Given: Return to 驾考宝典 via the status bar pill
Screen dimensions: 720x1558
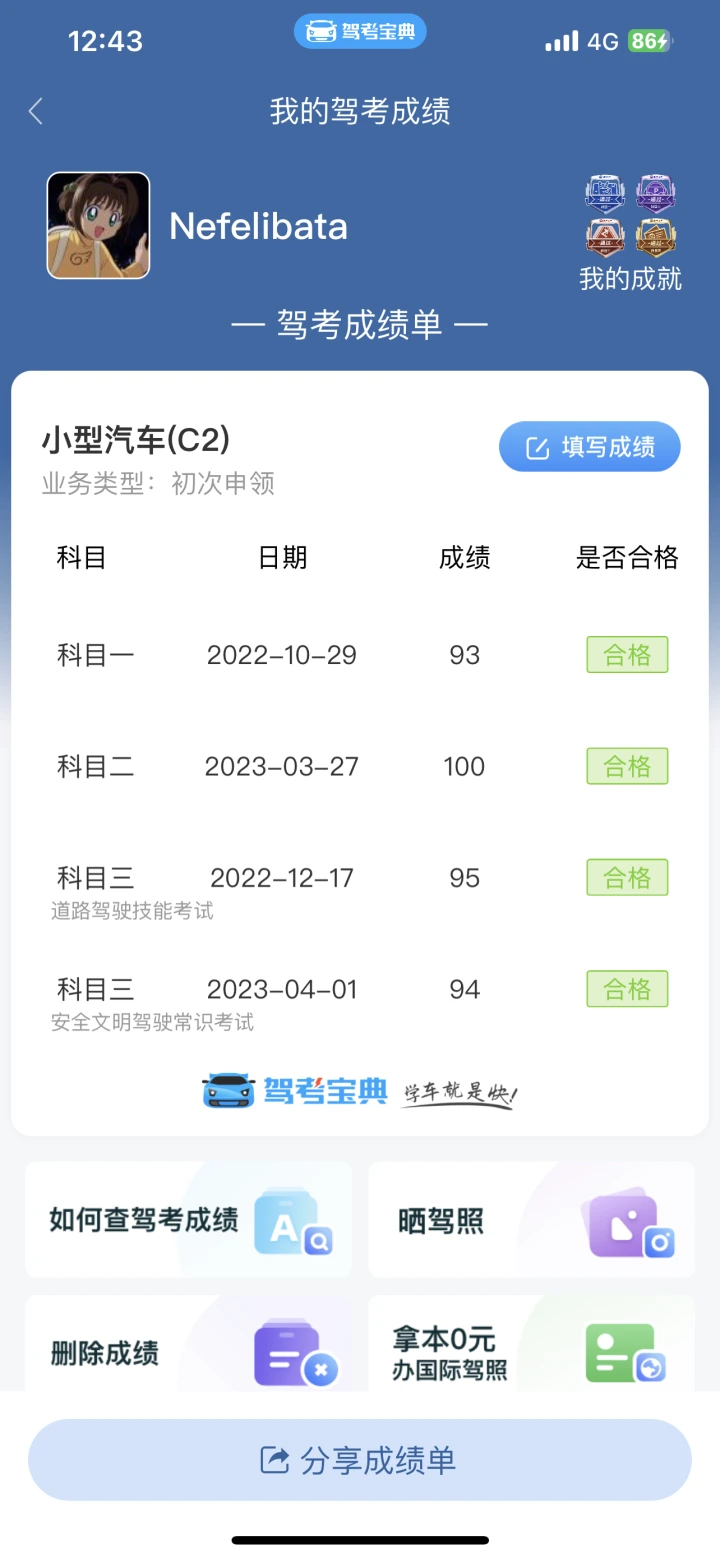Looking at the screenshot, I should coord(360,32).
